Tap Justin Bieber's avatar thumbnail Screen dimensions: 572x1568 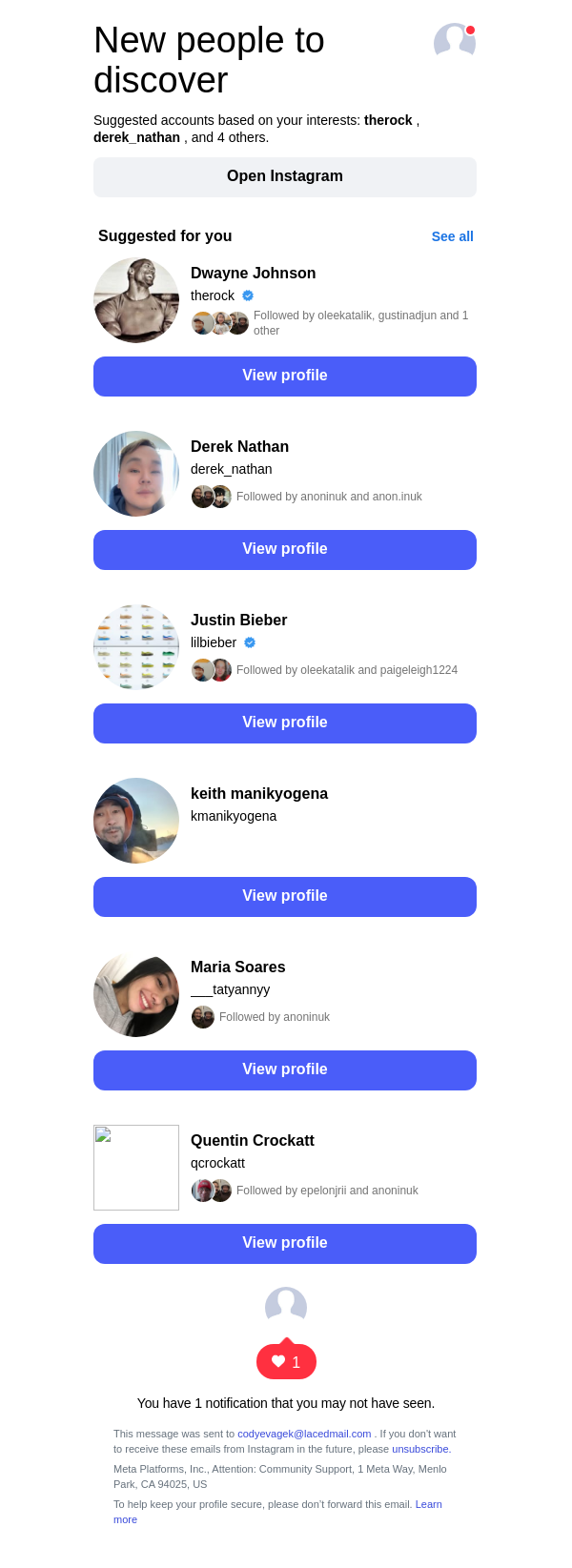point(136,647)
